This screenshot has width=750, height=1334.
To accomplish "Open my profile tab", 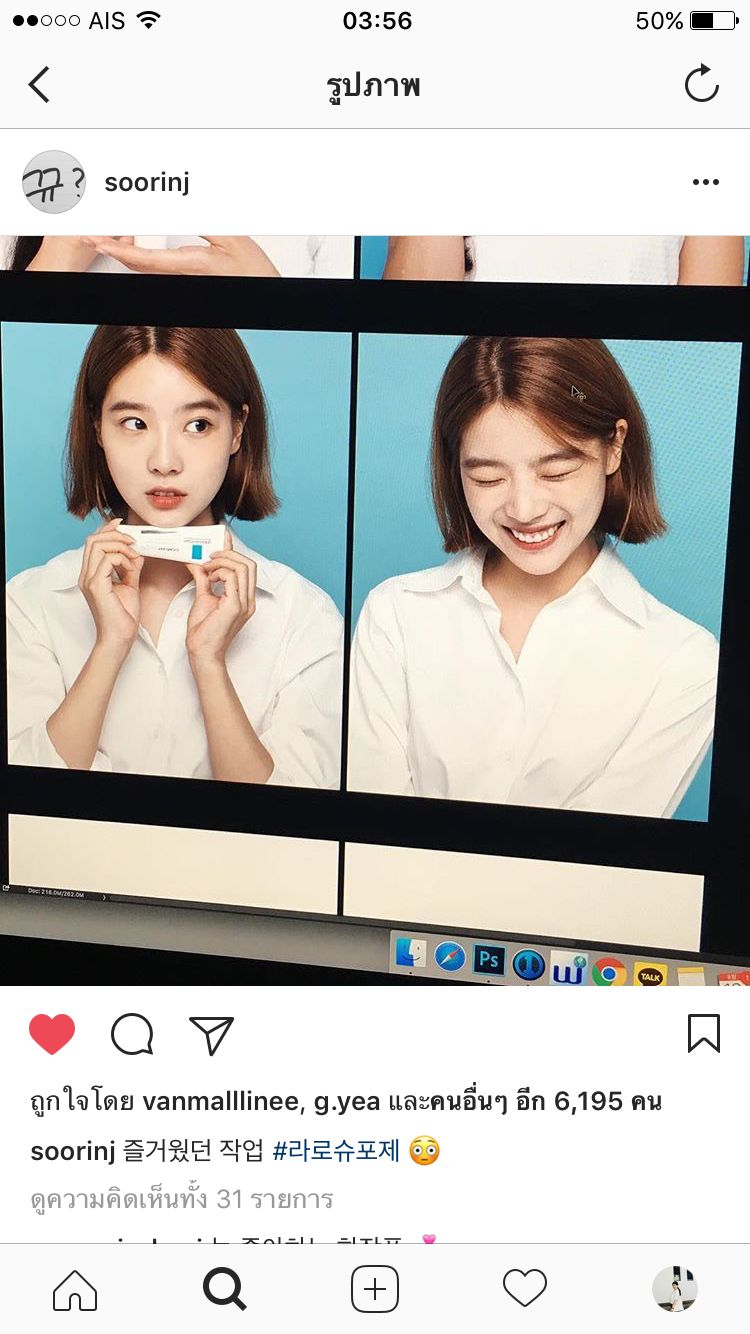I will point(674,1289).
